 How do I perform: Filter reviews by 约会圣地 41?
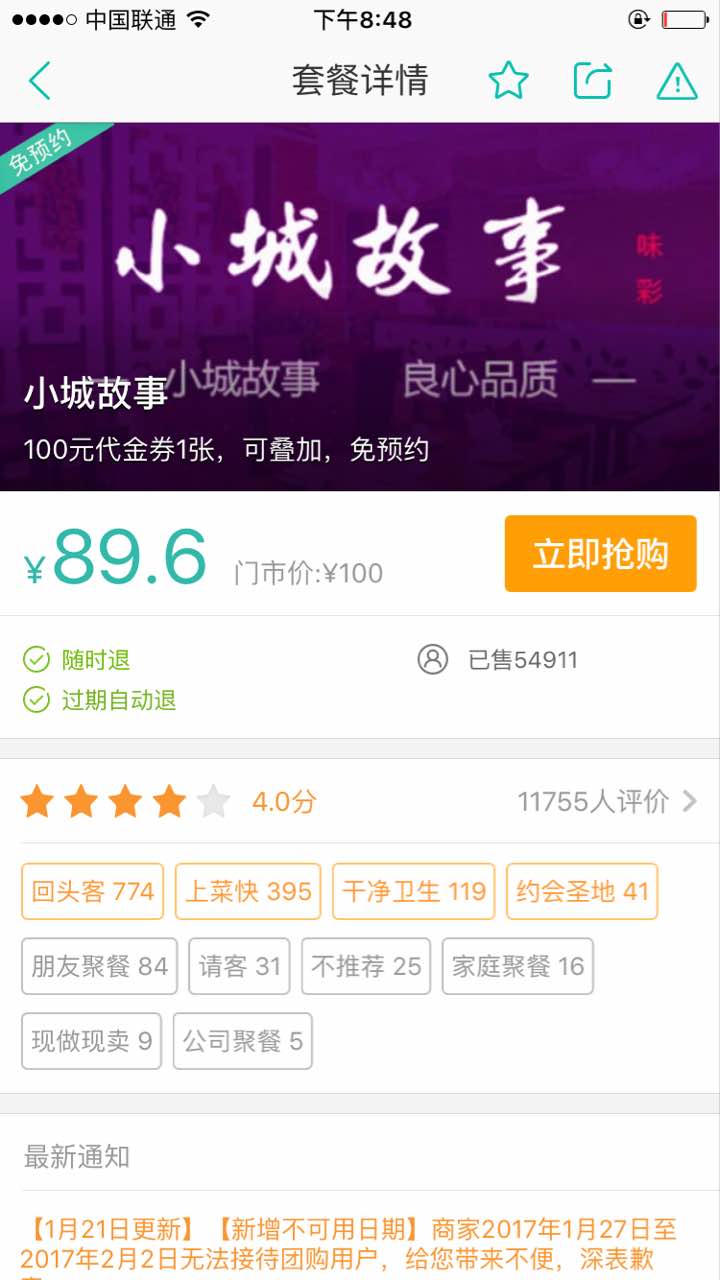point(582,891)
